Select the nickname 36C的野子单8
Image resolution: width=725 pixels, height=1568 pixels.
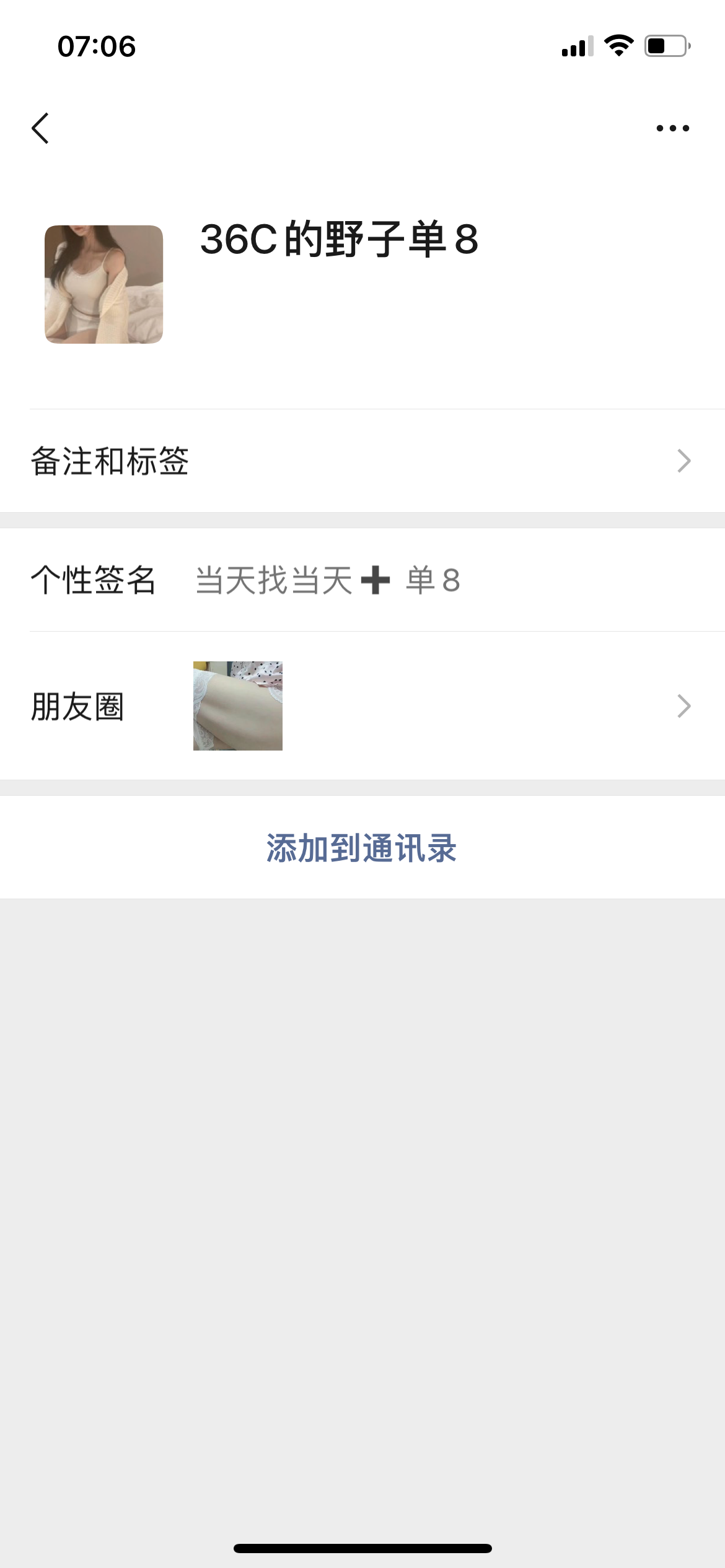[x=340, y=242]
